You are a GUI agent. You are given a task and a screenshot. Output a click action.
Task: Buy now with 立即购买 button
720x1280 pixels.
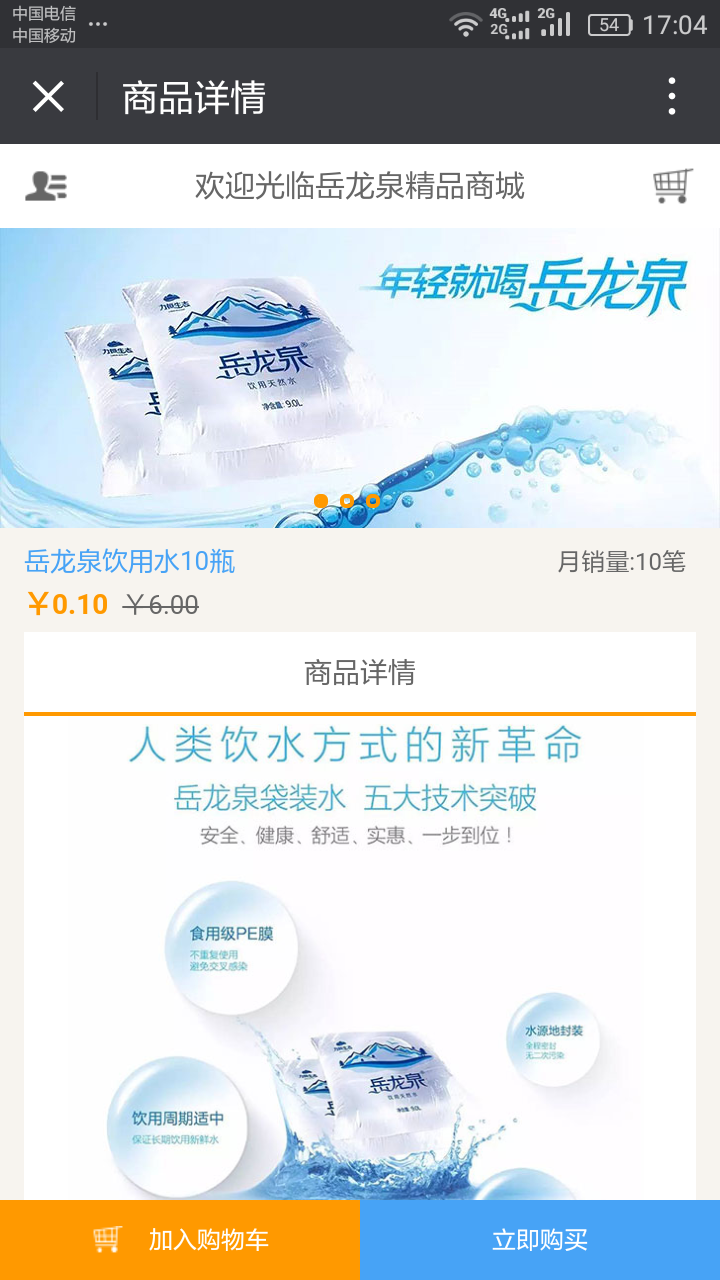[x=540, y=1240]
